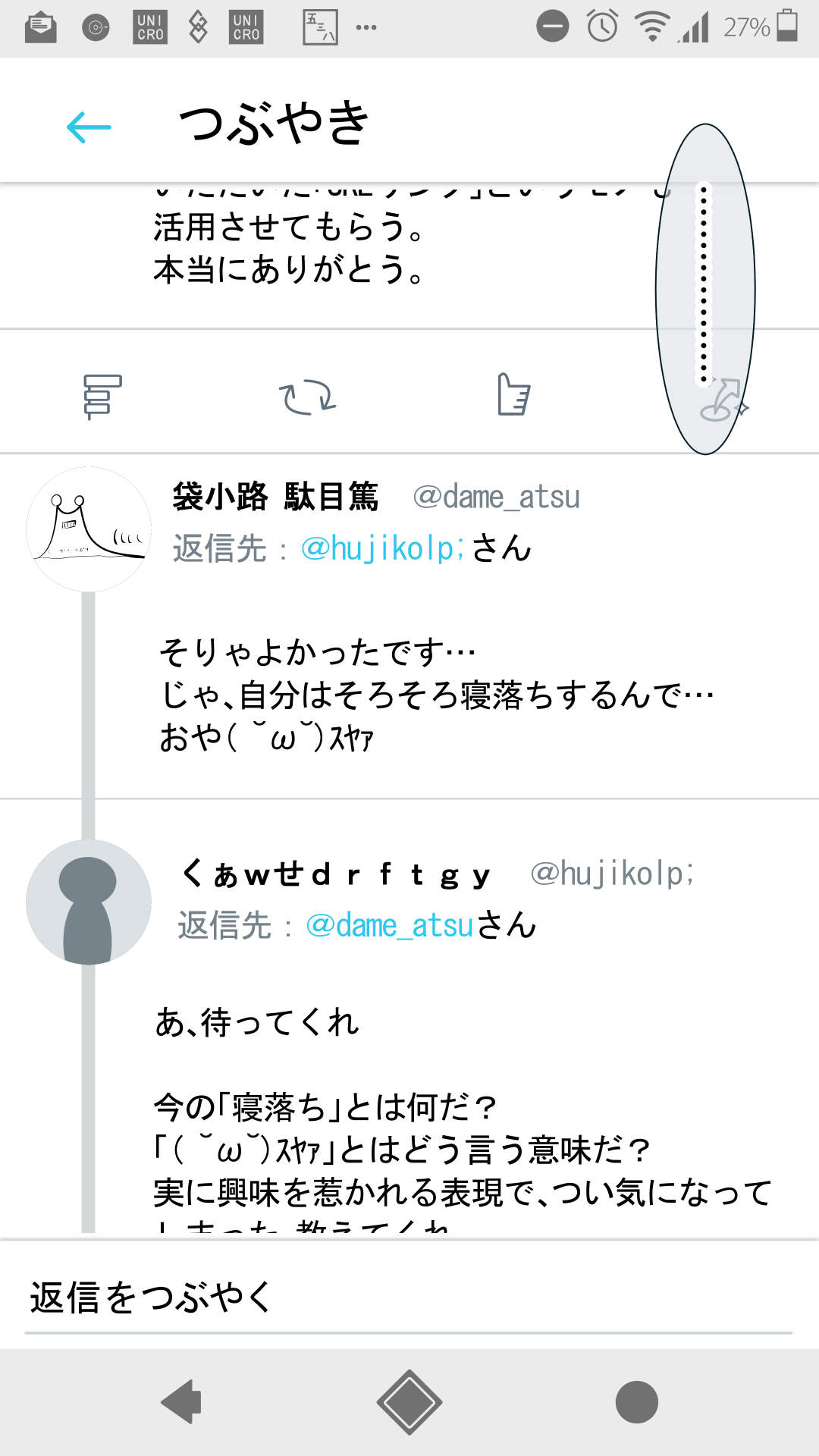Like the tweet with the hand icon
The width and height of the screenshot is (819, 1456).
click(513, 394)
